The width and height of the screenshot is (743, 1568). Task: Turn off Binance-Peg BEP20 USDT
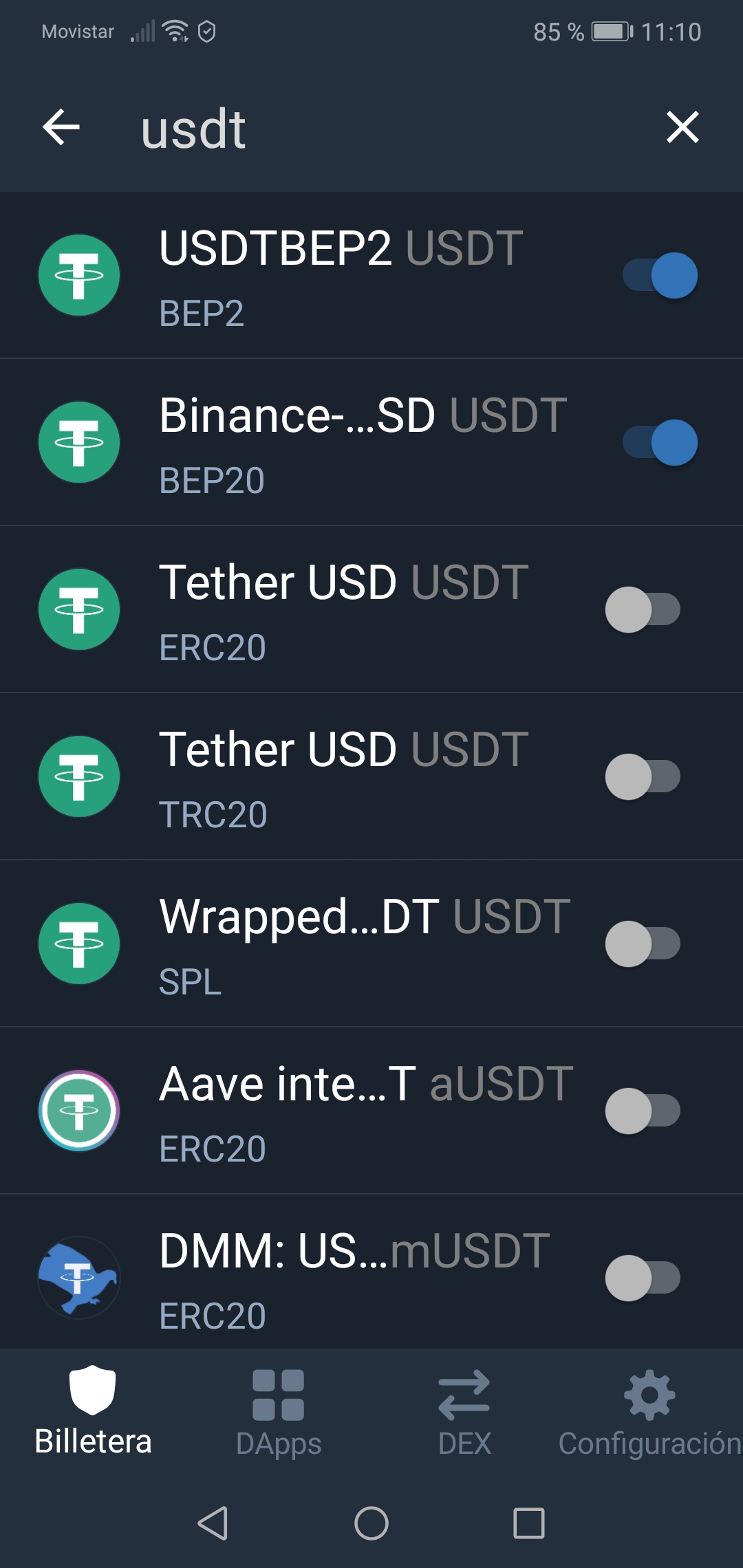click(x=660, y=442)
